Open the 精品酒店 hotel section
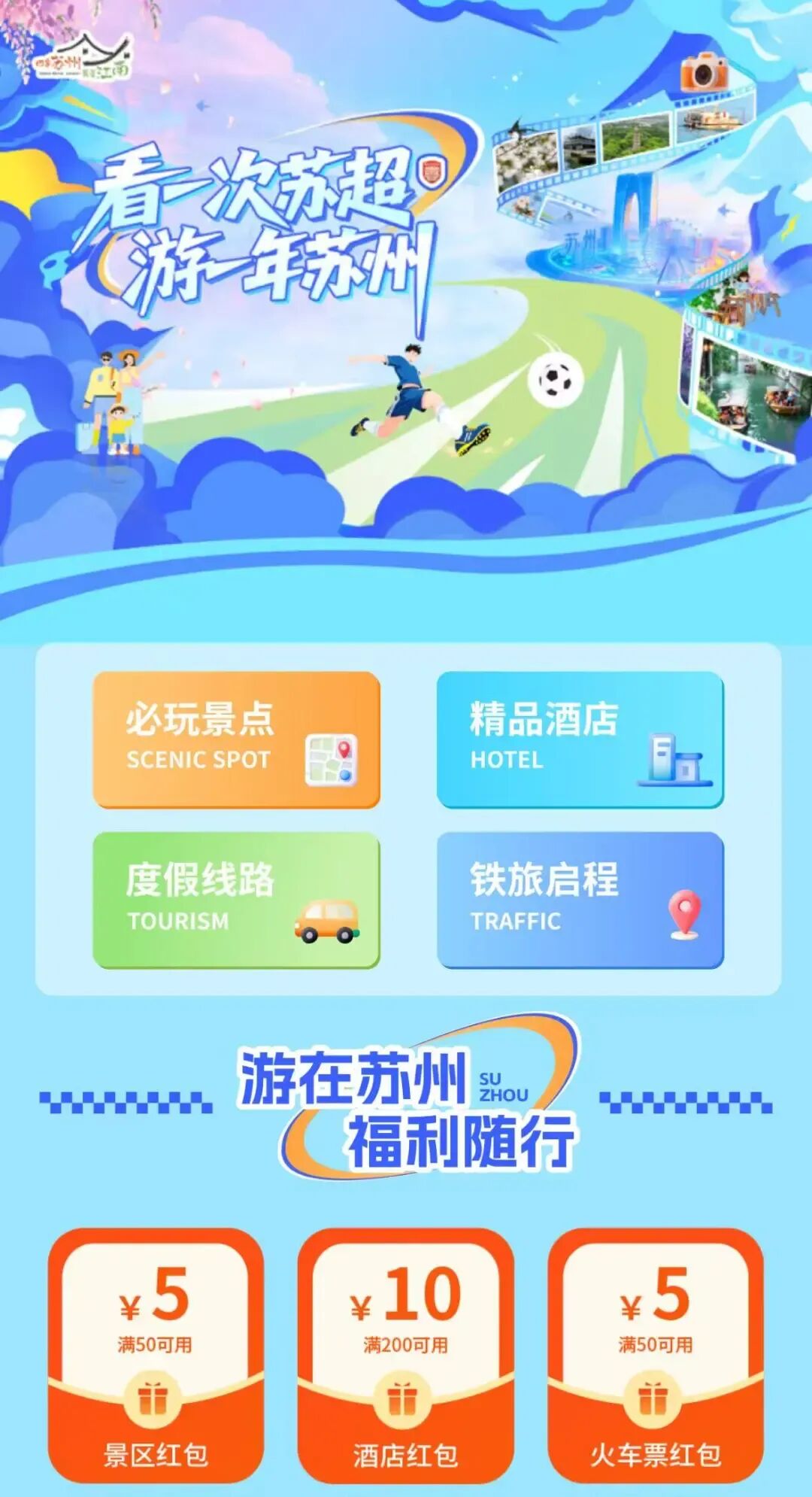Screen dimensions: 812x1497 click(x=580, y=739)
